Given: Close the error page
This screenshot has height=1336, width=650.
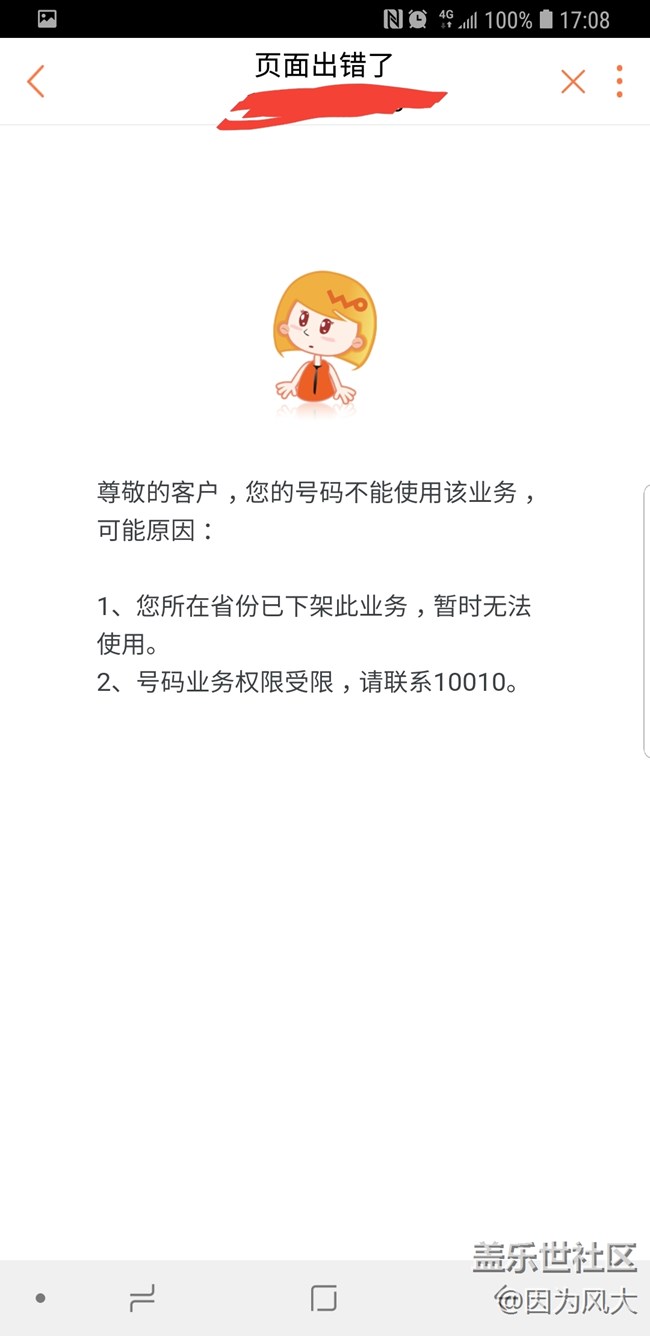Looking at the screenshot, I should (x=573, y=81).
